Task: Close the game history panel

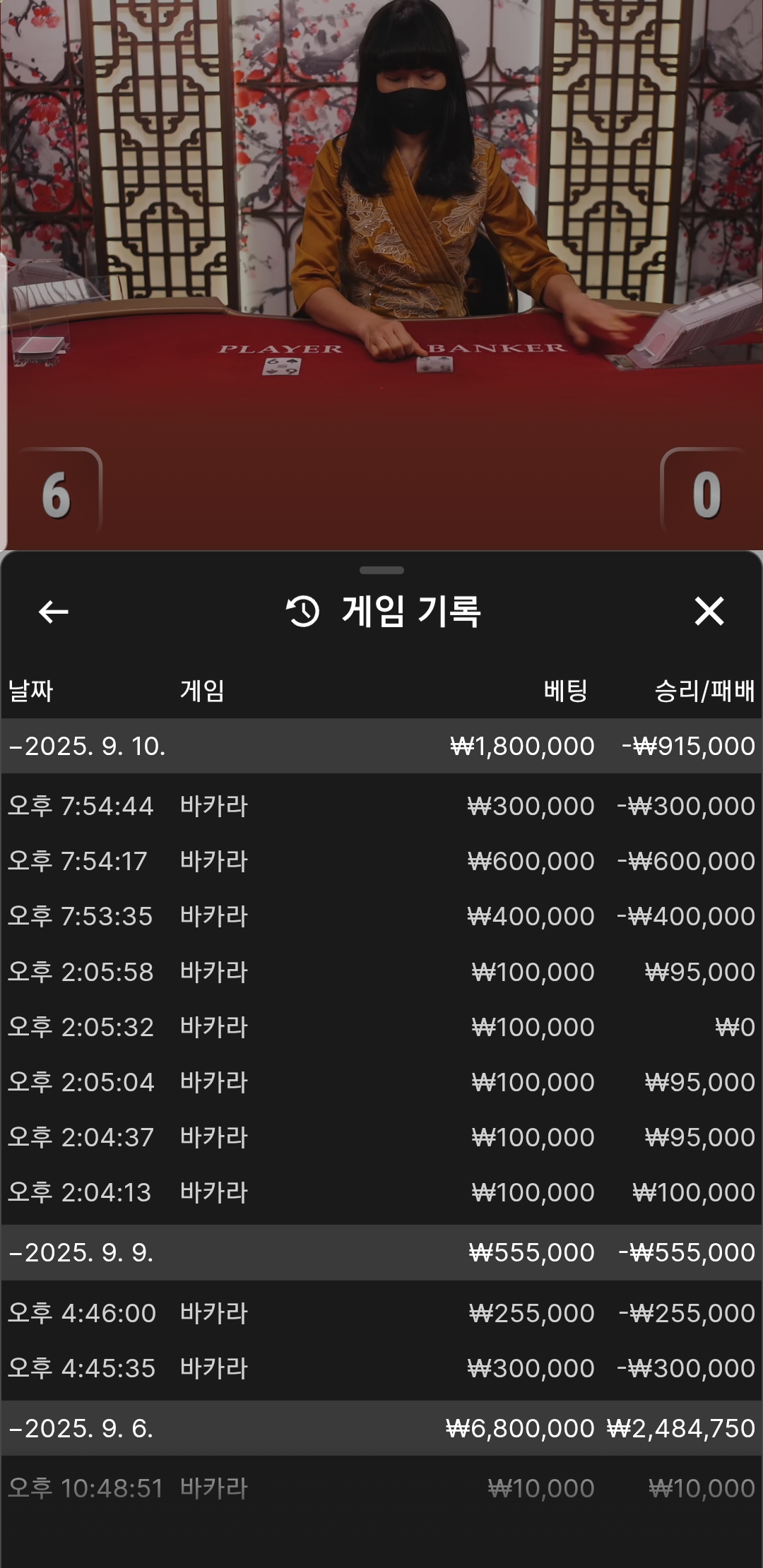Action: click(x=709, y=612)
